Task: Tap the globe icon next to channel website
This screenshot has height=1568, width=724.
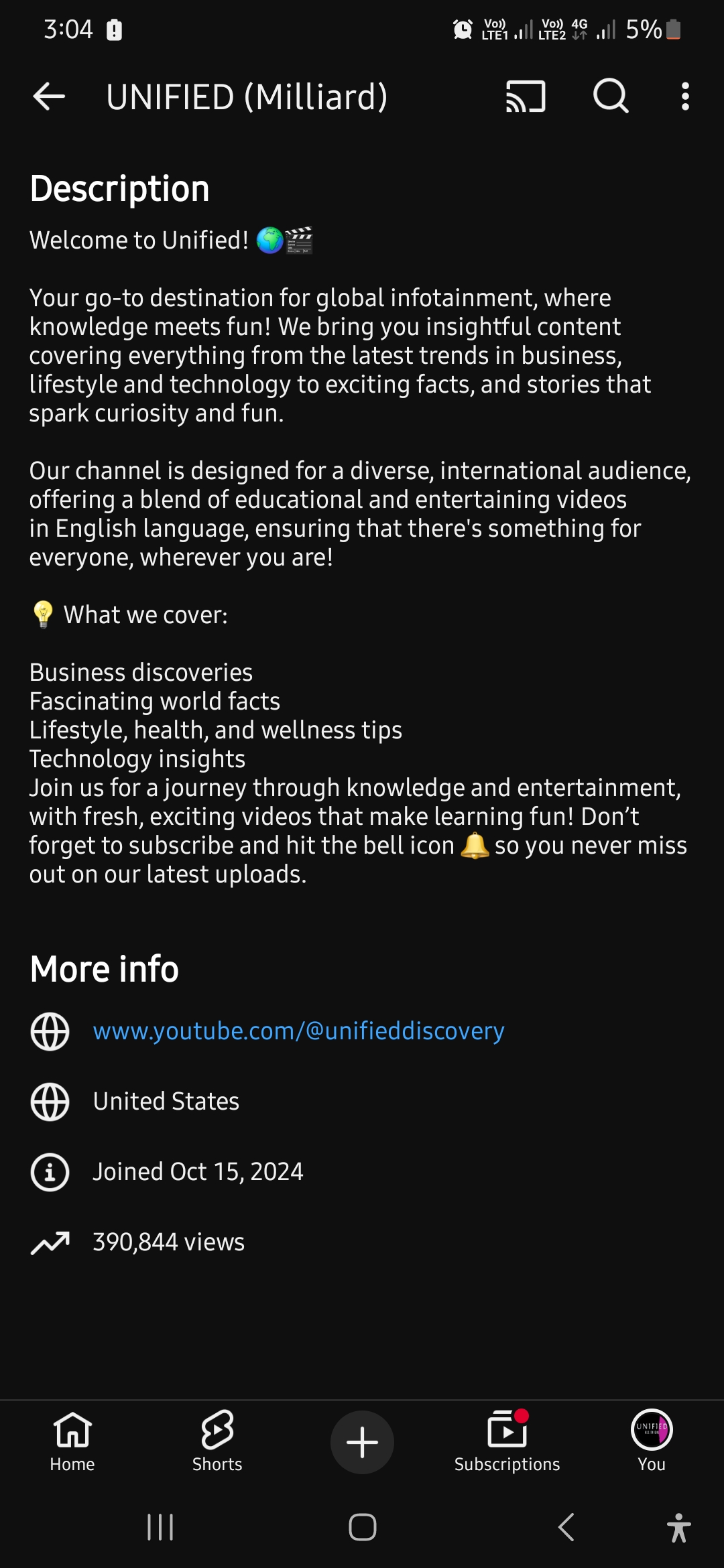Action: [50, 1032]
